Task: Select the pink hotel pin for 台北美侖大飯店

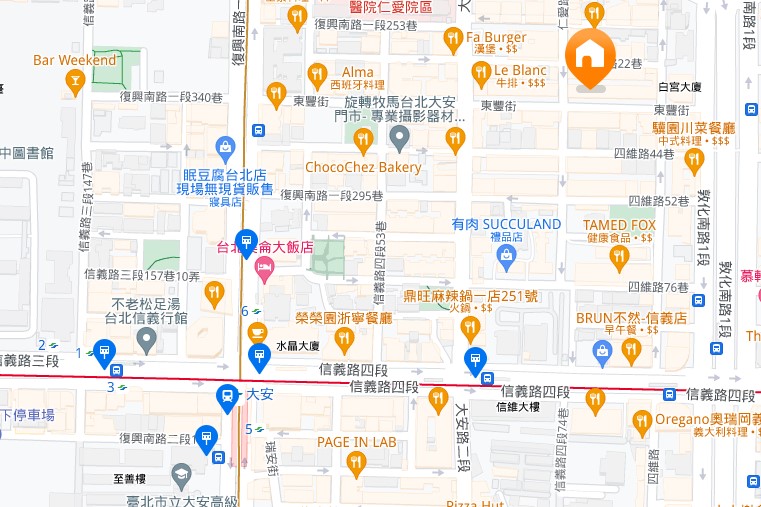Action: [x=264, y=265]
